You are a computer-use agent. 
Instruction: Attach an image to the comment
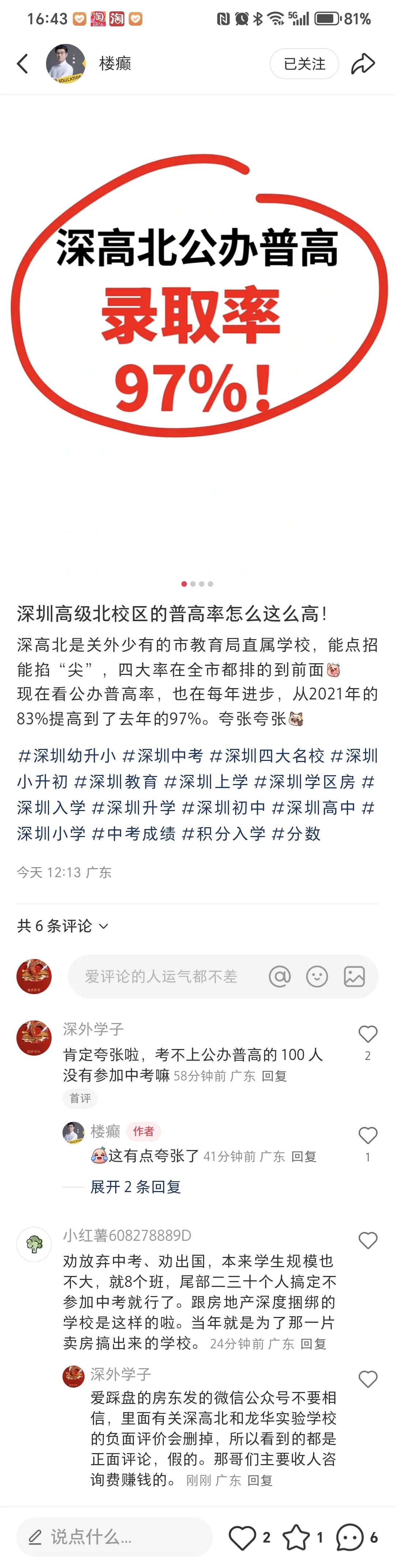point(354,977)
